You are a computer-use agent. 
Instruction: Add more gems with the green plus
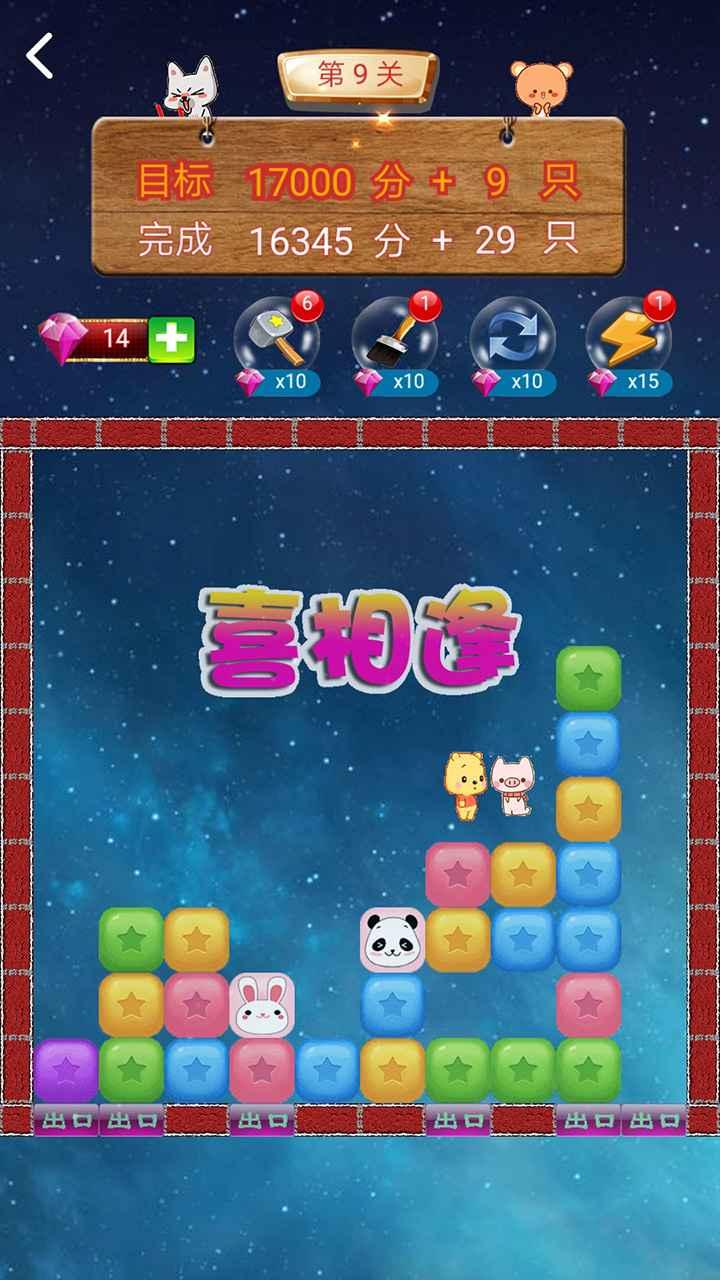click(x=171, y=339)
